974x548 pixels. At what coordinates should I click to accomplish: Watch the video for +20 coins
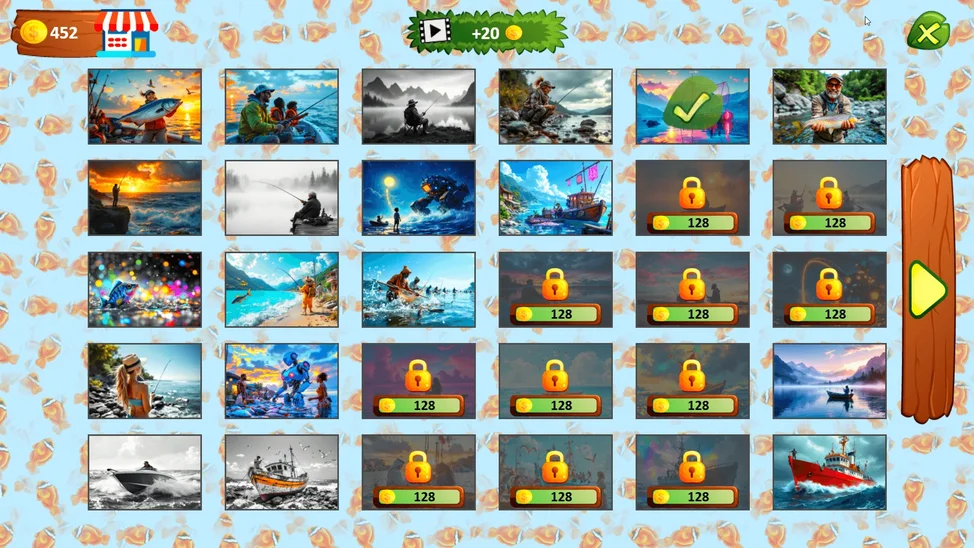coord(486,32)
